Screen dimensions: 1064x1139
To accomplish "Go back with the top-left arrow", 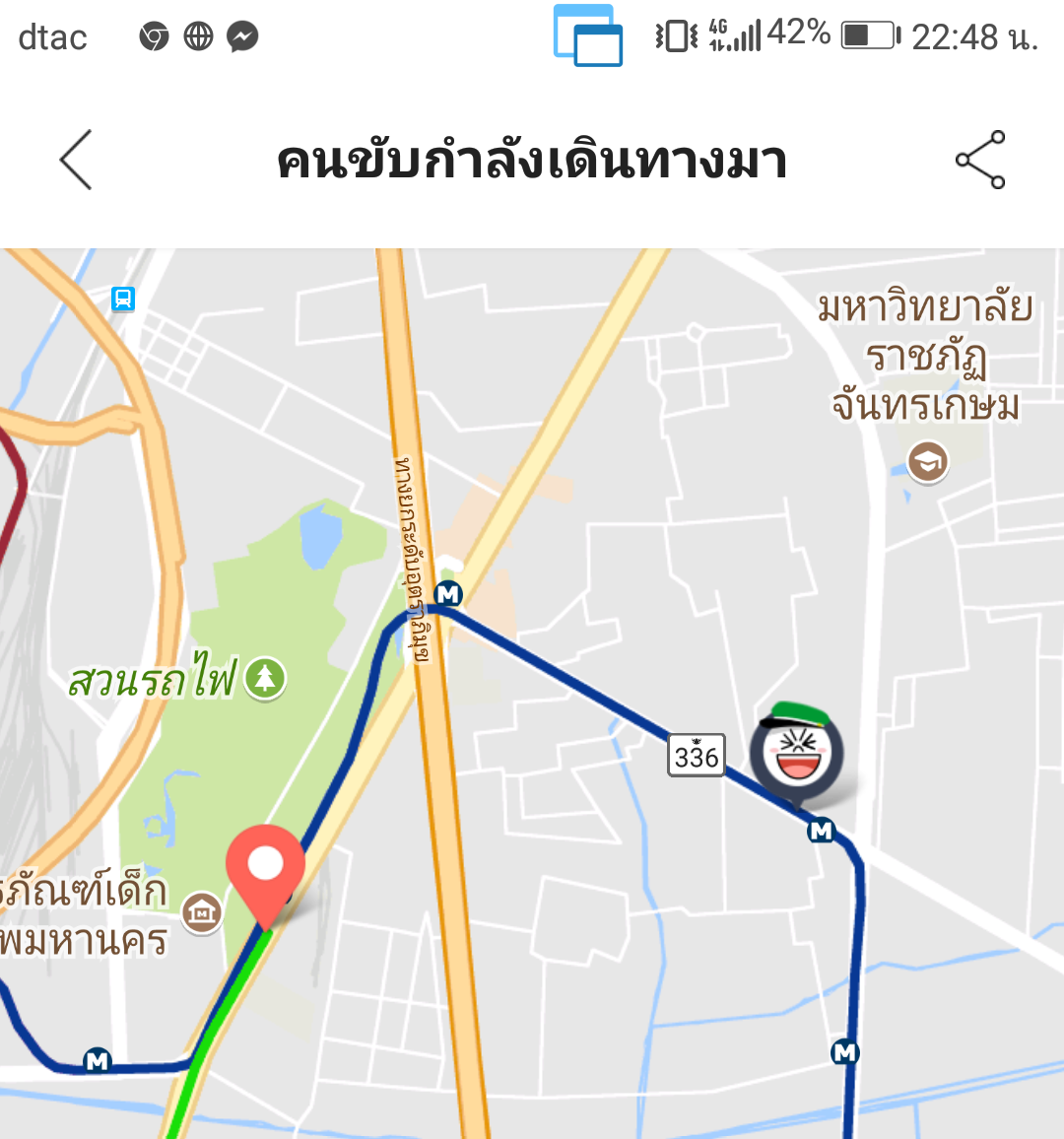I will click(x=76, y=160).
